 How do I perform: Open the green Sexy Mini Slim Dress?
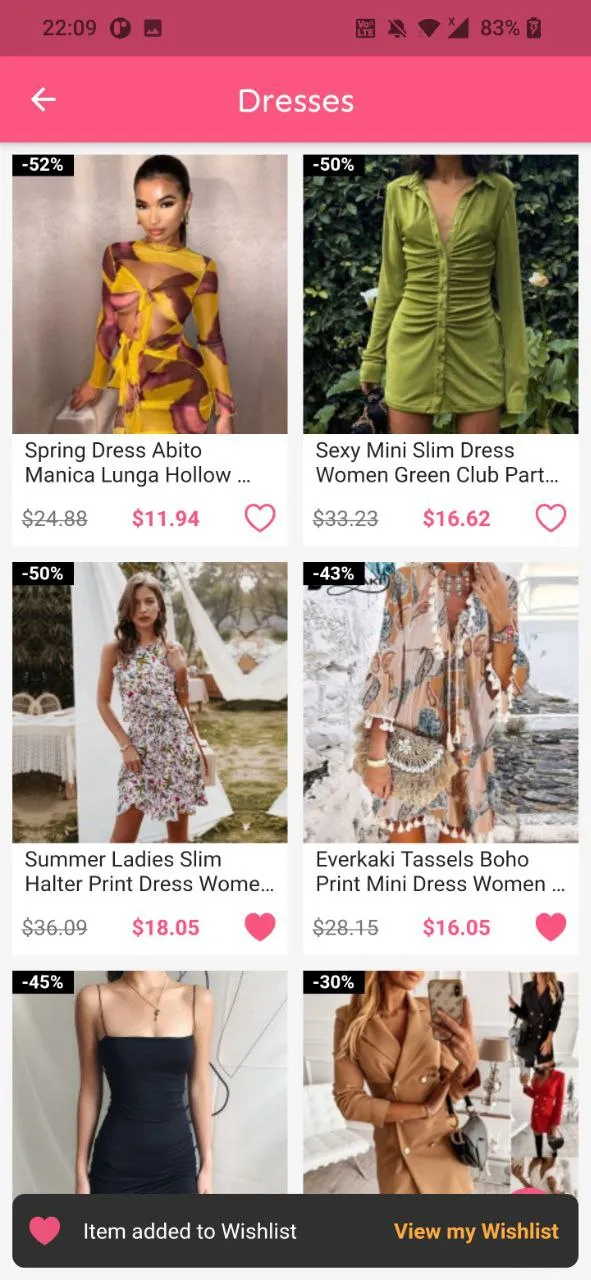[441, 350]
